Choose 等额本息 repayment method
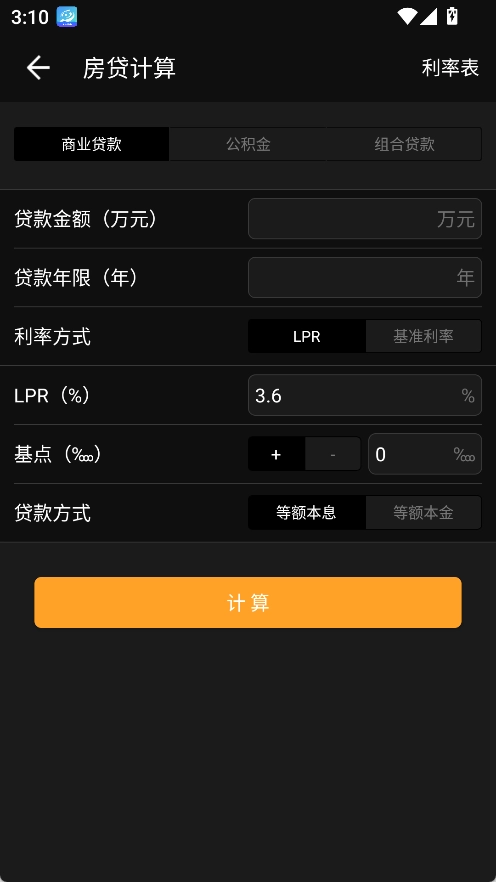This screenshot has width=496, height=882. (x=307, y=512)
